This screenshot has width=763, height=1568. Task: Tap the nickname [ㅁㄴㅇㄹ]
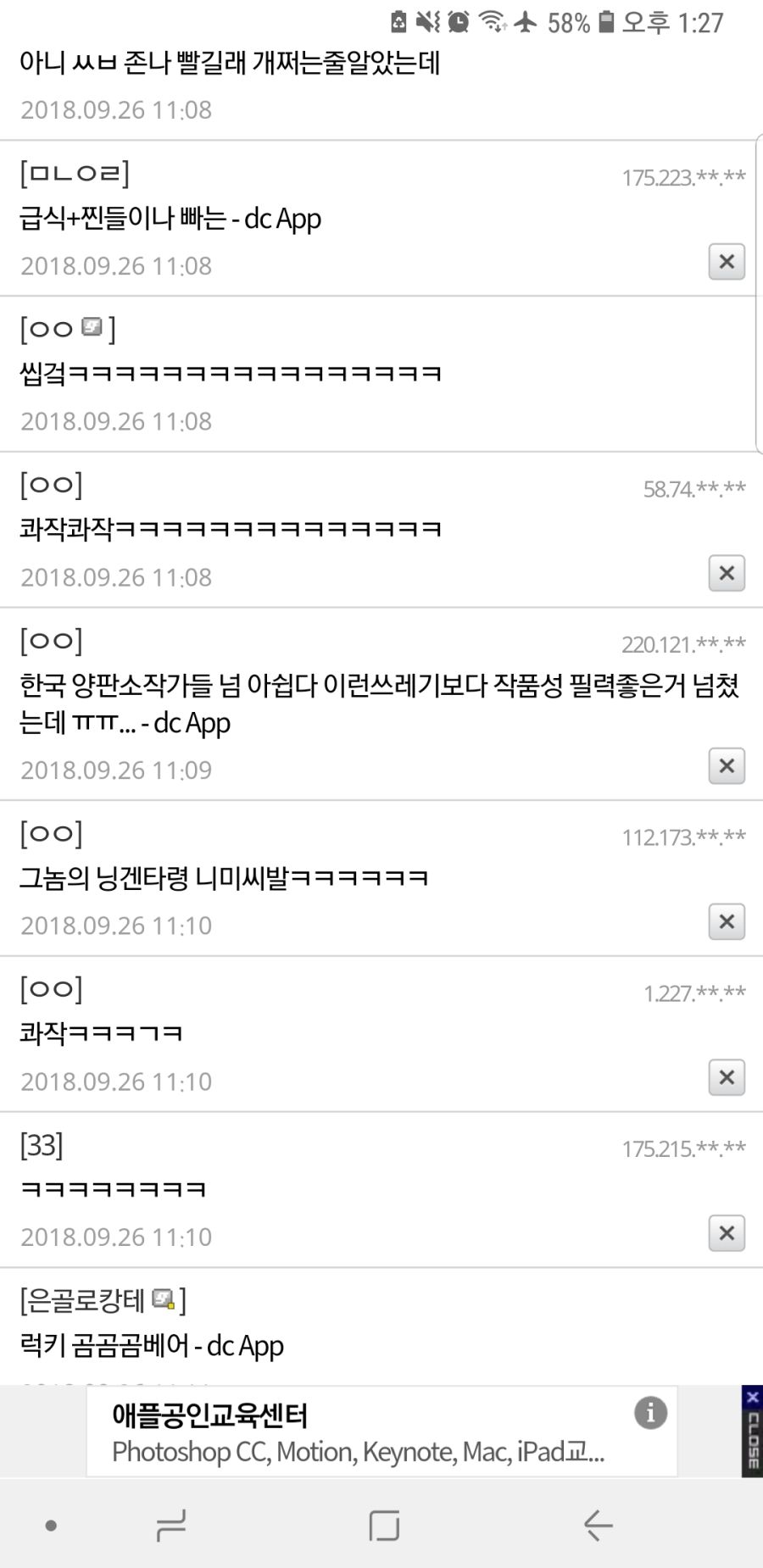[x=72, y=172]
